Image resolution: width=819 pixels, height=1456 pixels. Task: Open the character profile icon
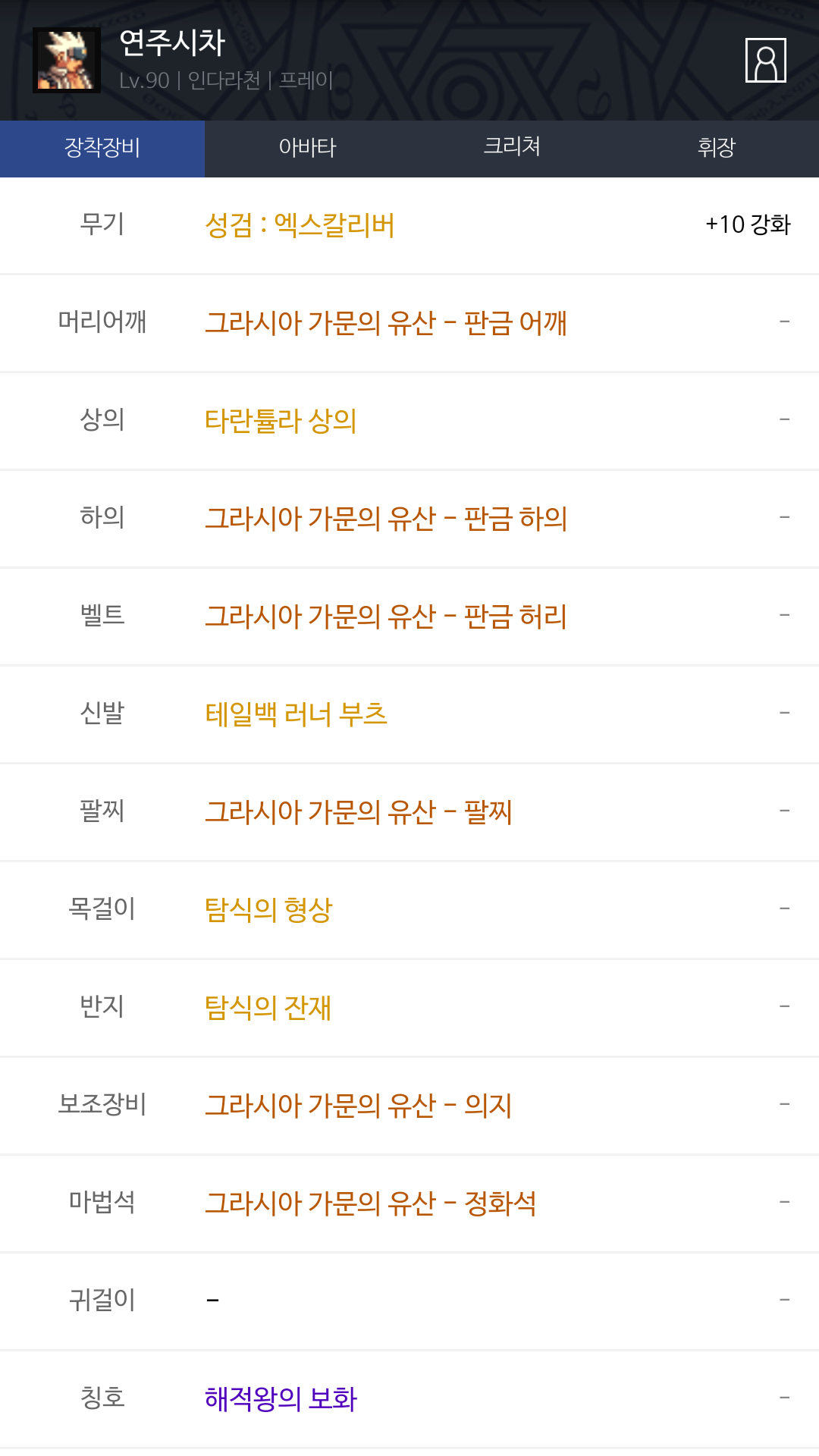765,60
